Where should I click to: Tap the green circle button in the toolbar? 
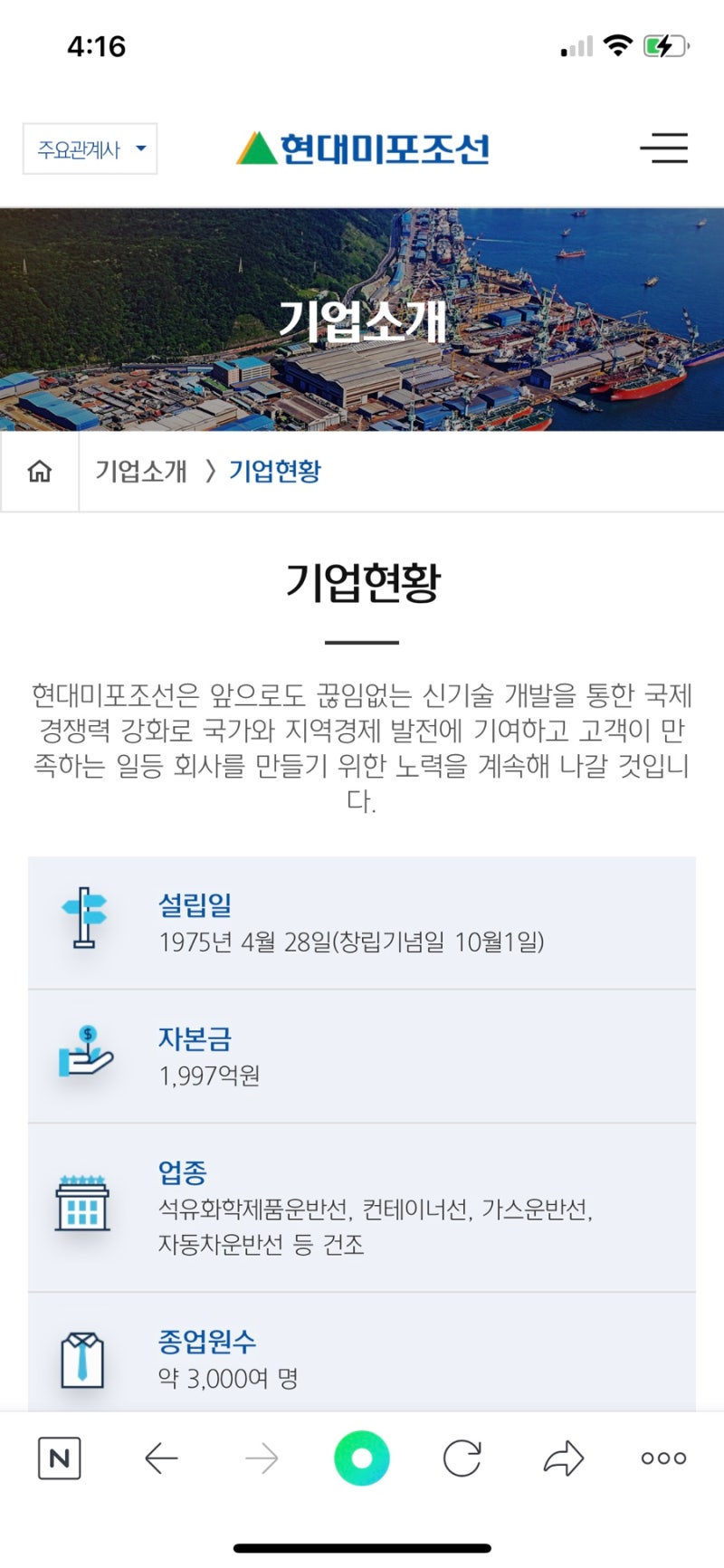362,1458
